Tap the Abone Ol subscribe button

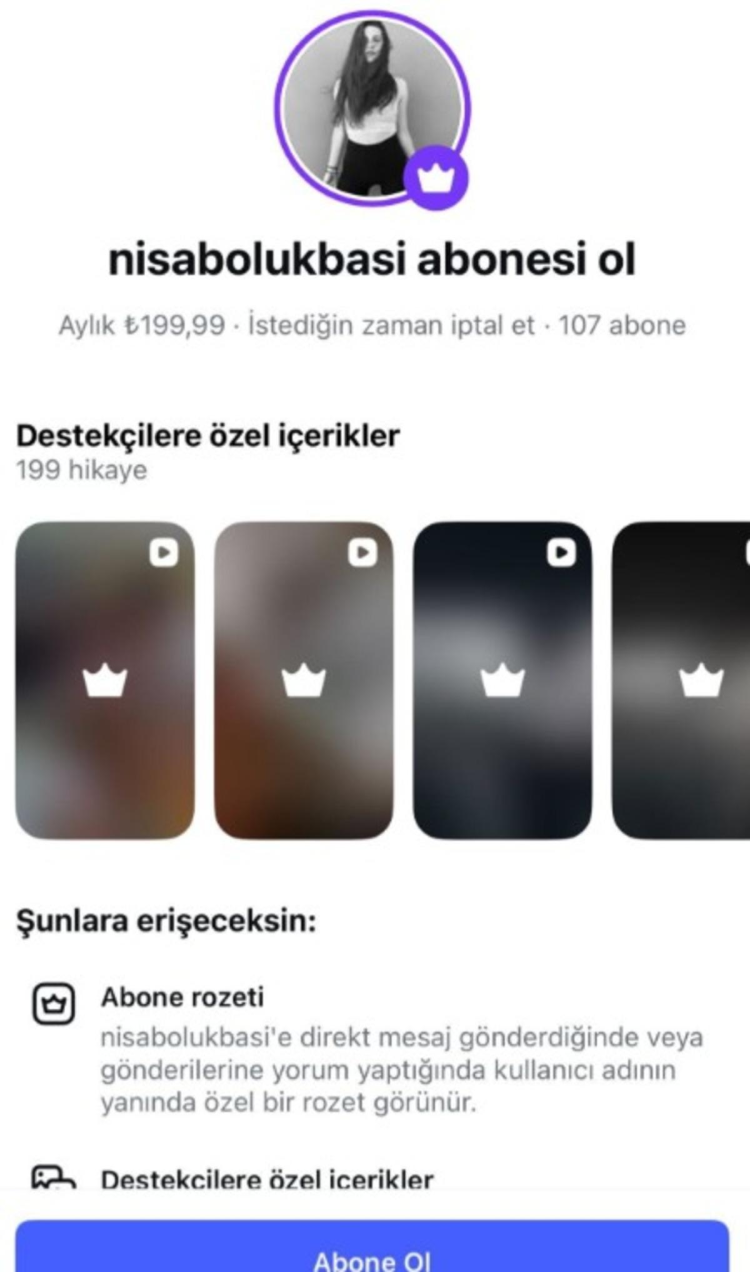point(372,1252)
